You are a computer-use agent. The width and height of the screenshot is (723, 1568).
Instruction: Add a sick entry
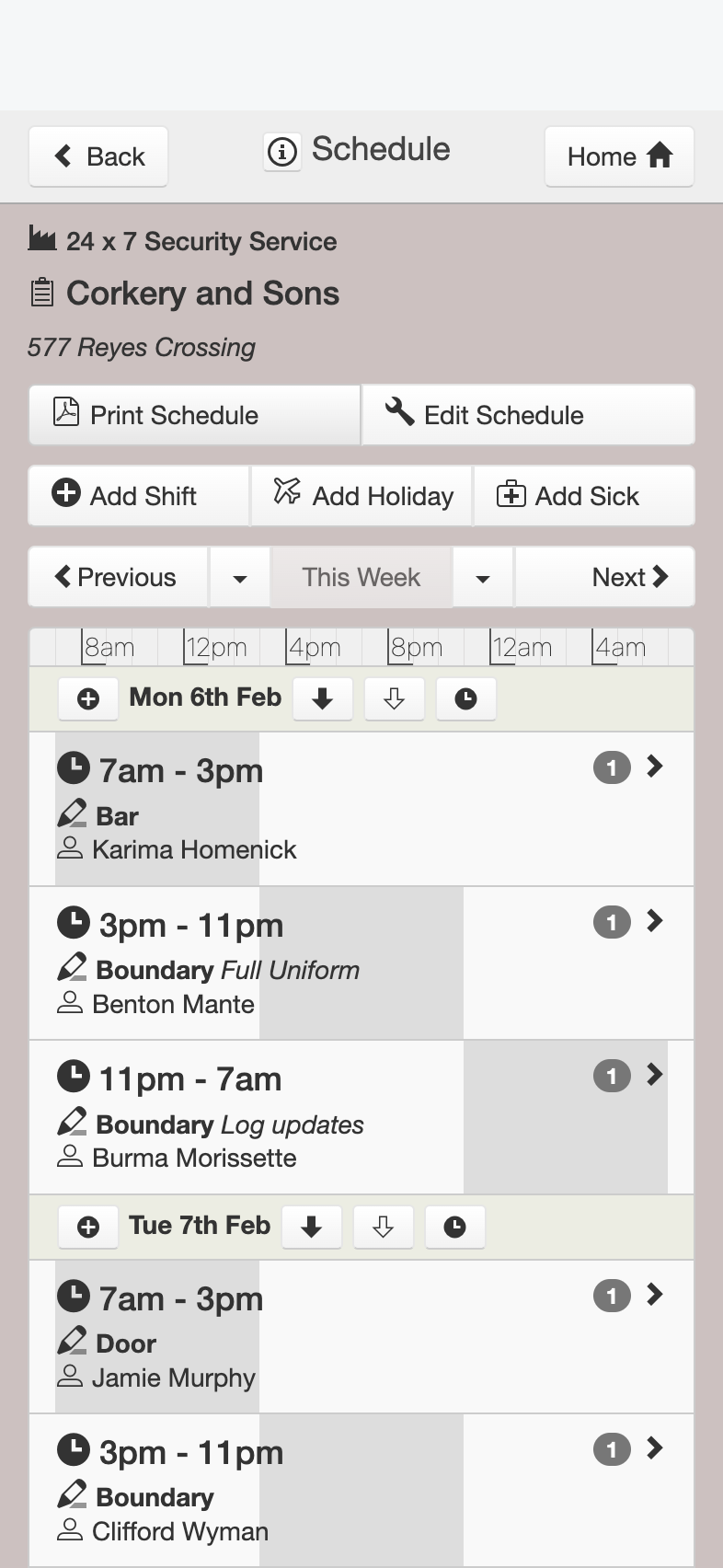(x=584, y=496)
